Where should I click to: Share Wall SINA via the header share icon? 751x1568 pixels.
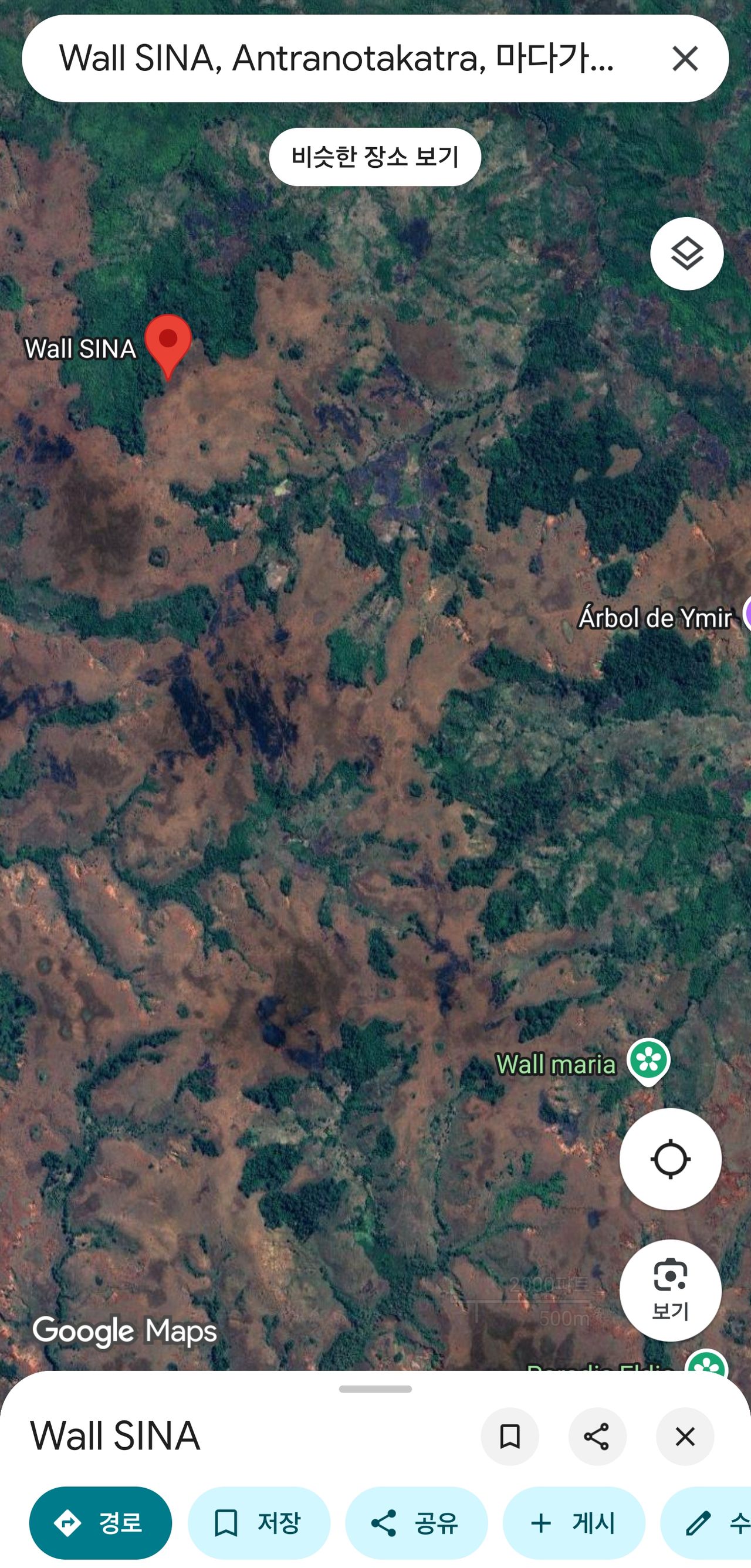597,1437
